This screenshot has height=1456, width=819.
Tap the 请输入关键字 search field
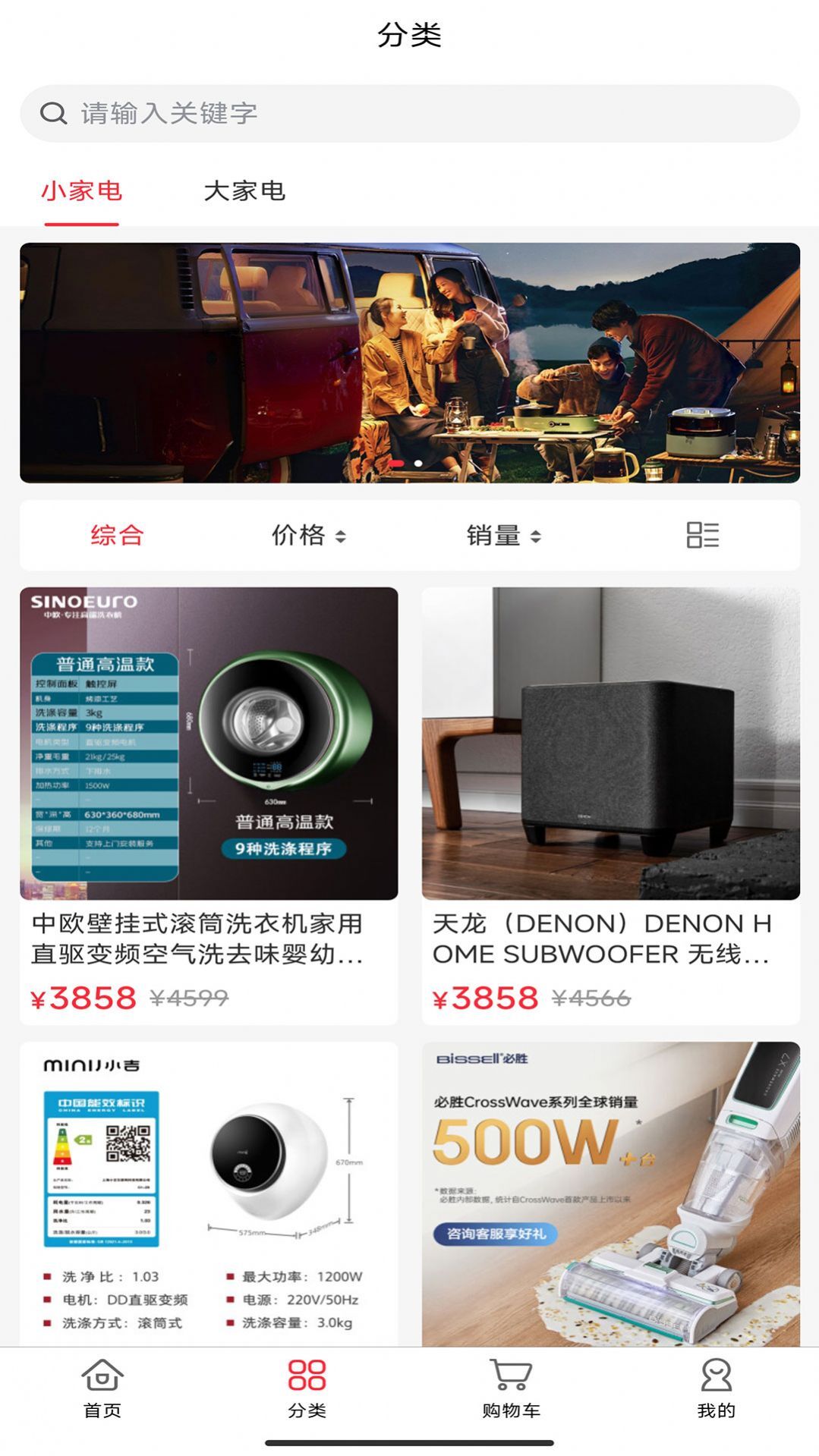click(304, 114)
